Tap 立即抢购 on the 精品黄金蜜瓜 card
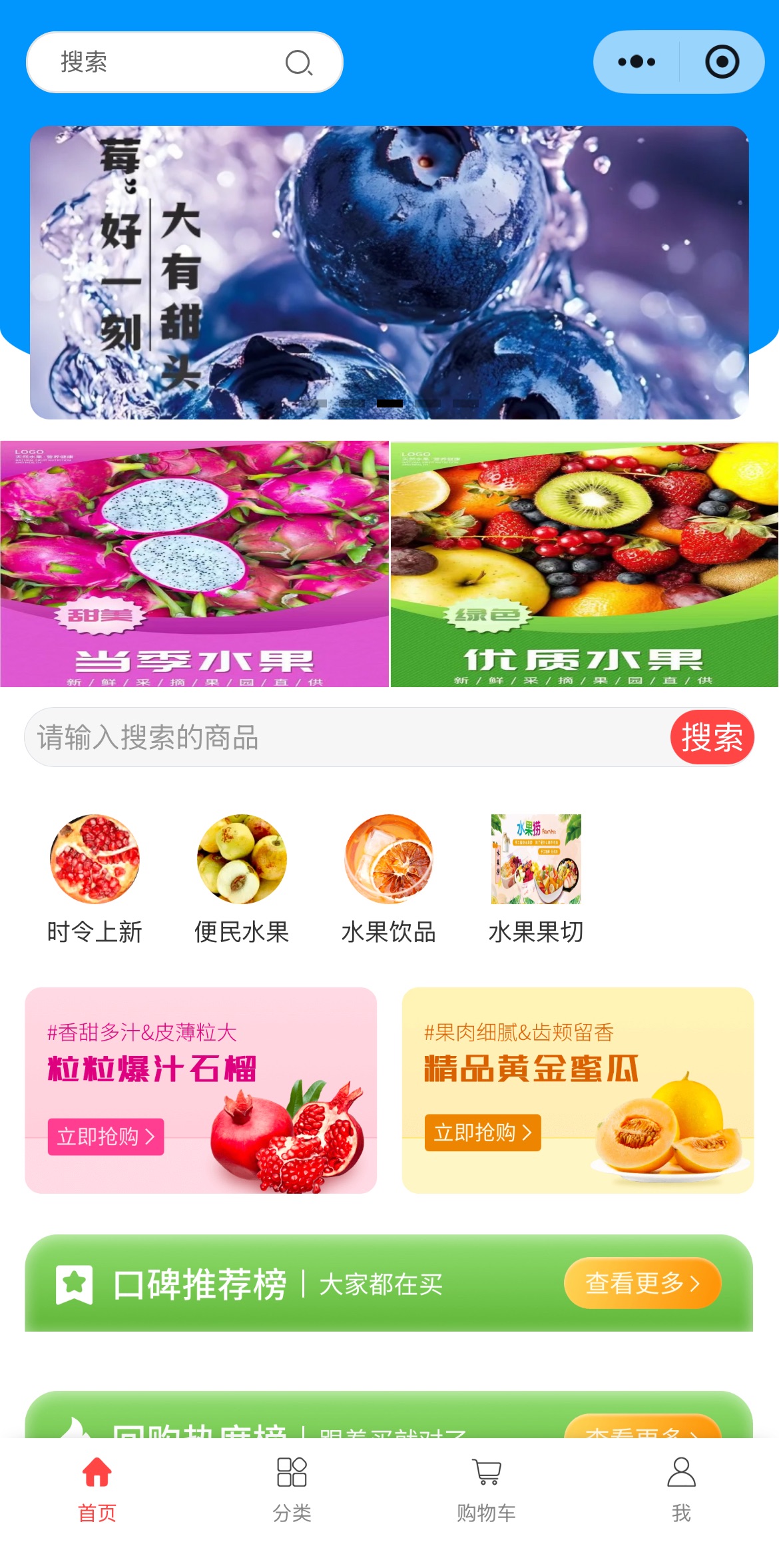 [483, 1133]
